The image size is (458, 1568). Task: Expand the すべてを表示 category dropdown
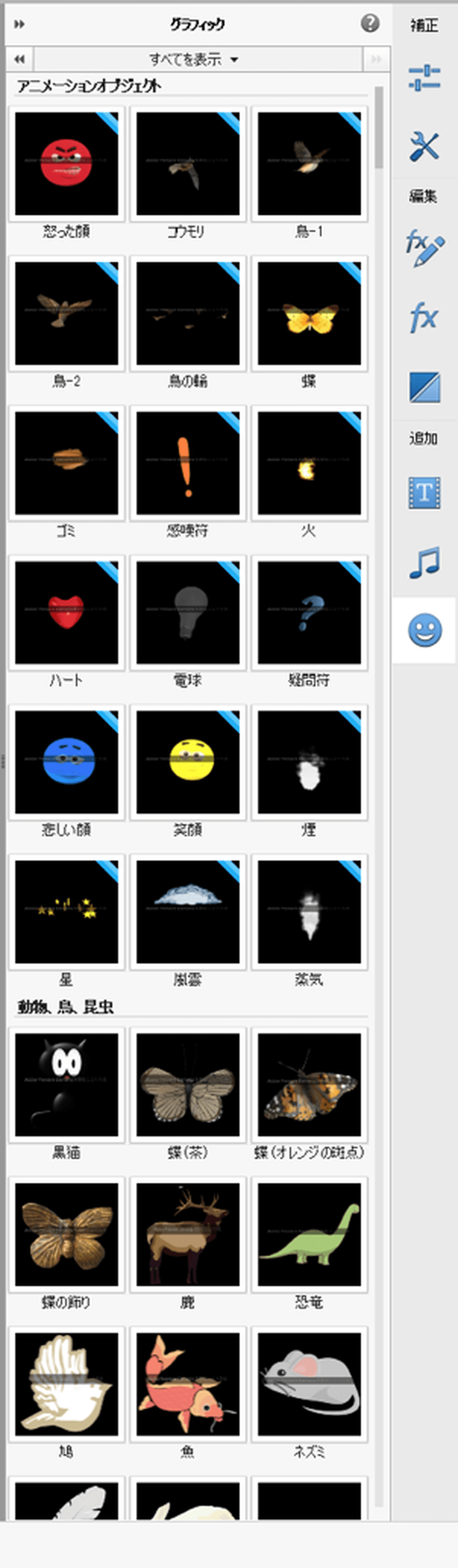click(x=194, y=59)
